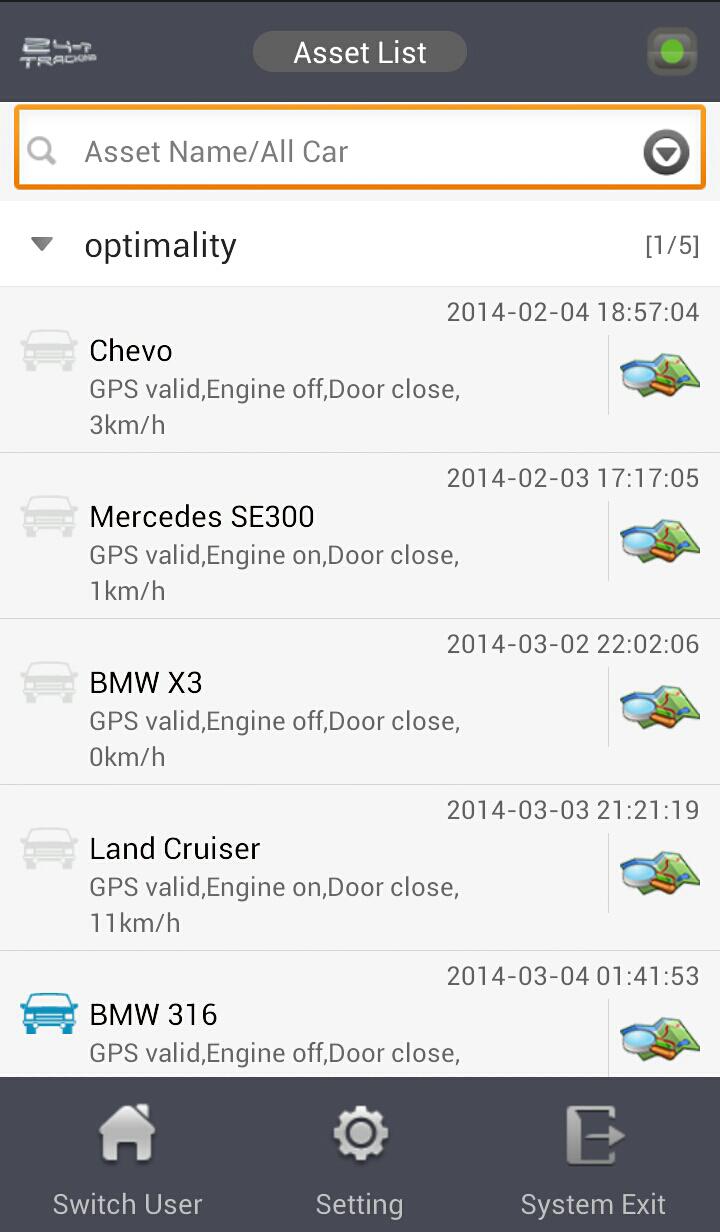Open the dropdown arrow in search bar
The image size is (720, 1232).
click(666, 153)
